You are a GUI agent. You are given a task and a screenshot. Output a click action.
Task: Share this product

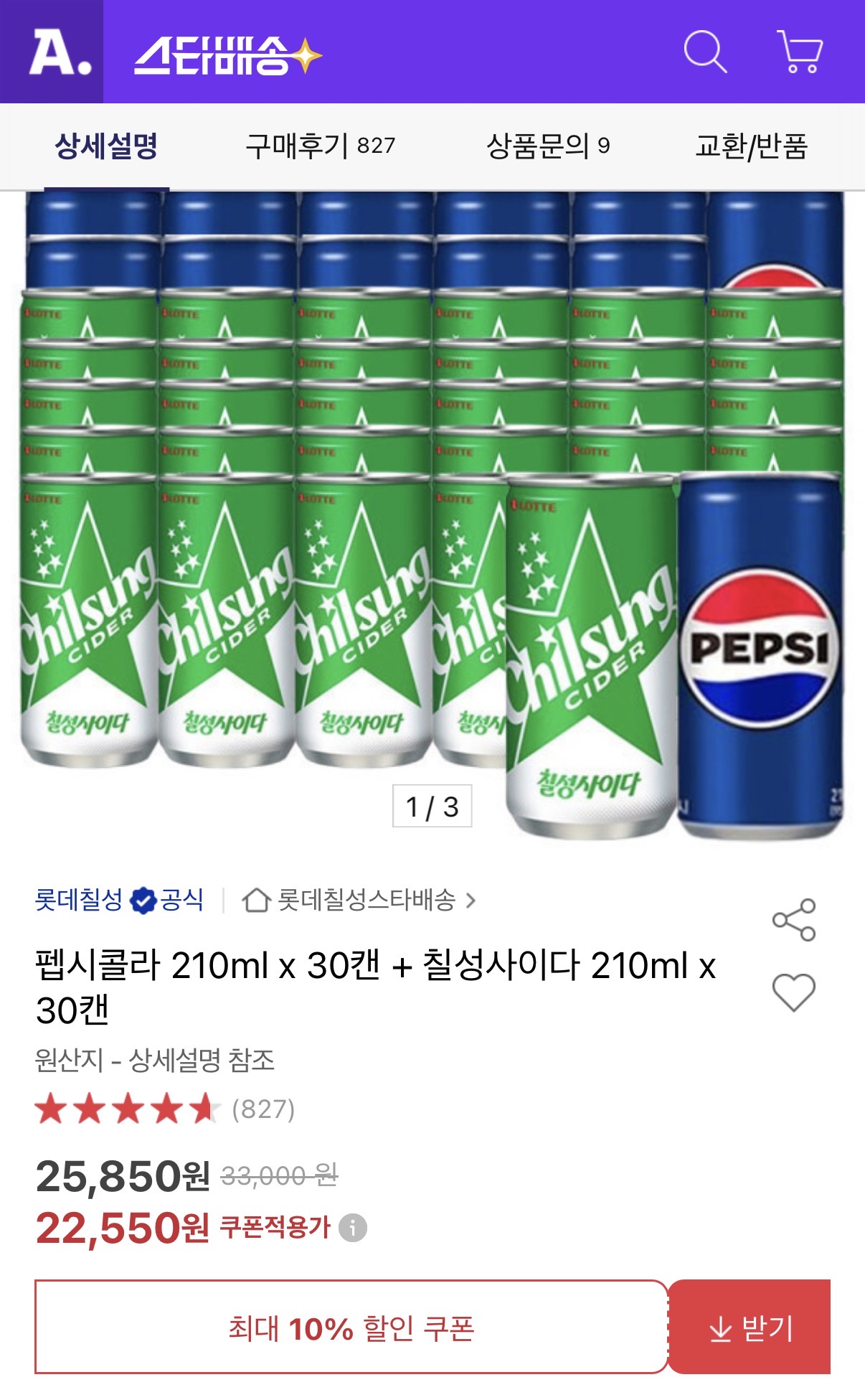coord(793,919)
